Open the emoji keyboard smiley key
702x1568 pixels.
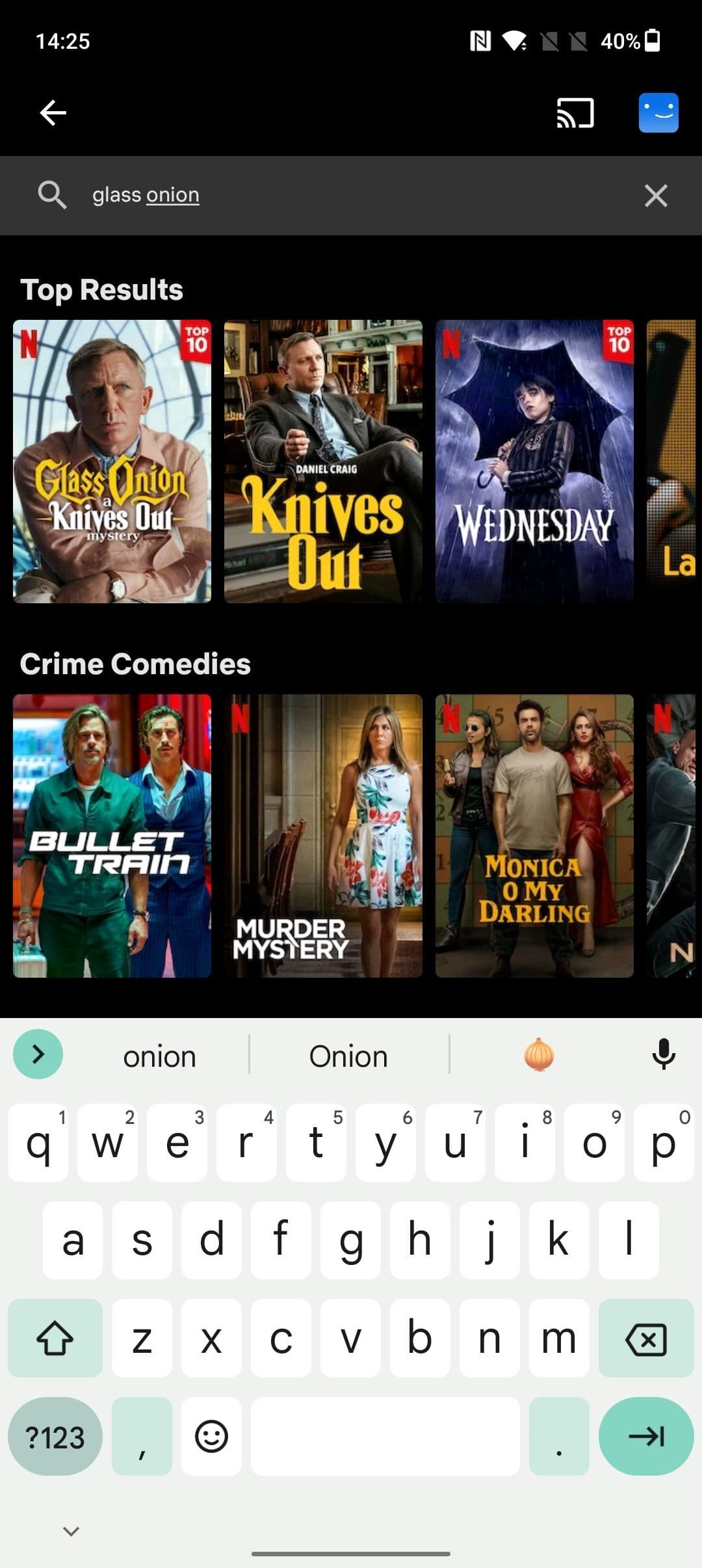[x=211, y=1437]
